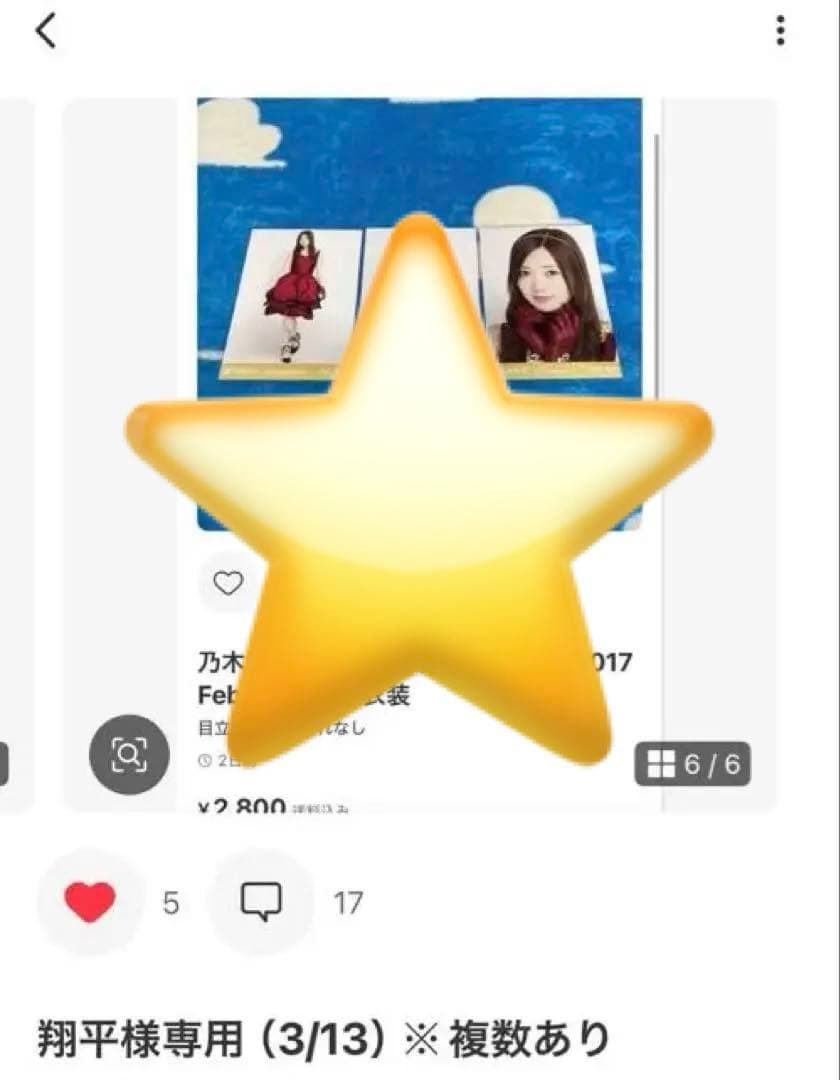
Task: Open the three-dot overflow menu
Action: pyautogui.click(x=780, y=31)
